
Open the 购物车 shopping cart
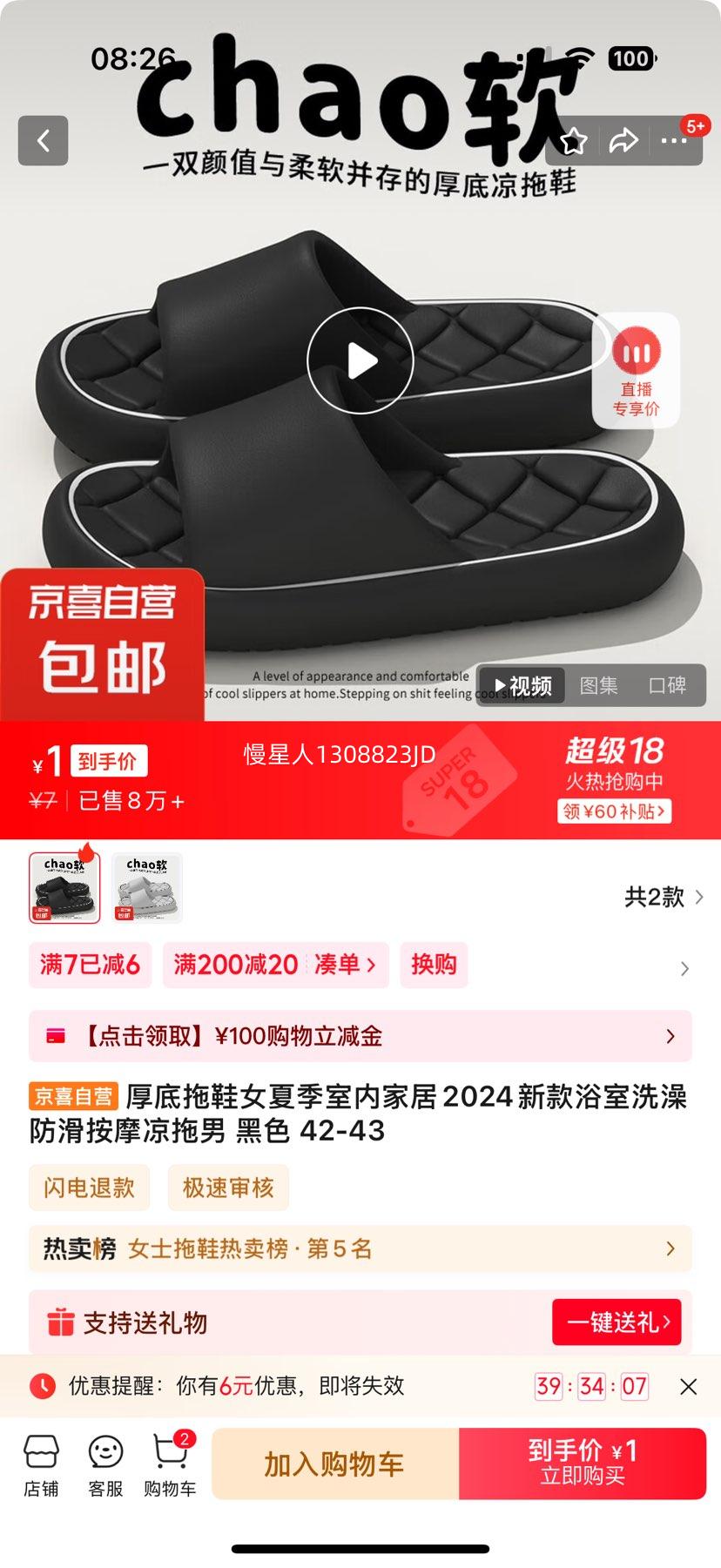(x=170, y=1465)
